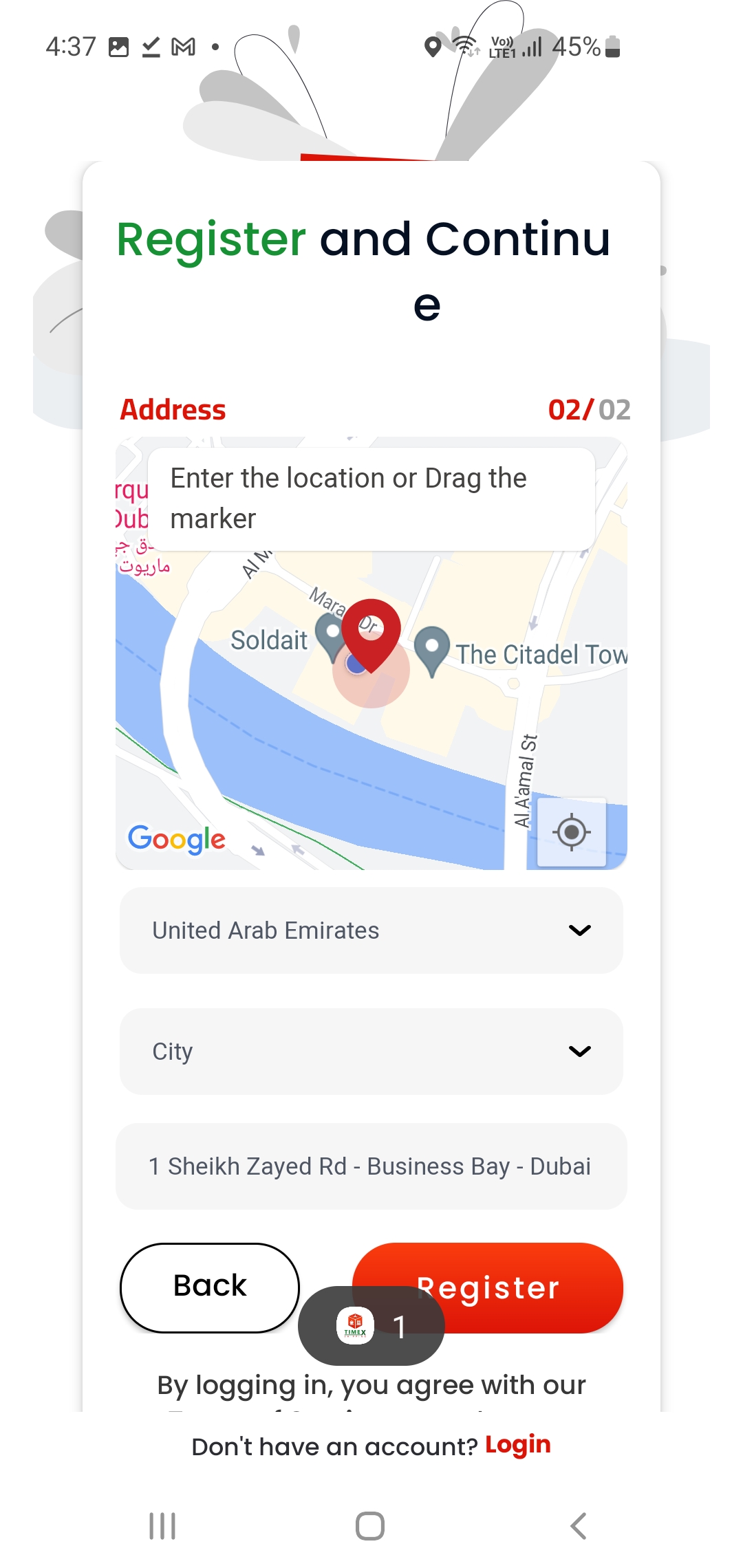Open the Login link
Image resolution: width=743 pixels, height=1568 pixels.
coord(518,1445)
